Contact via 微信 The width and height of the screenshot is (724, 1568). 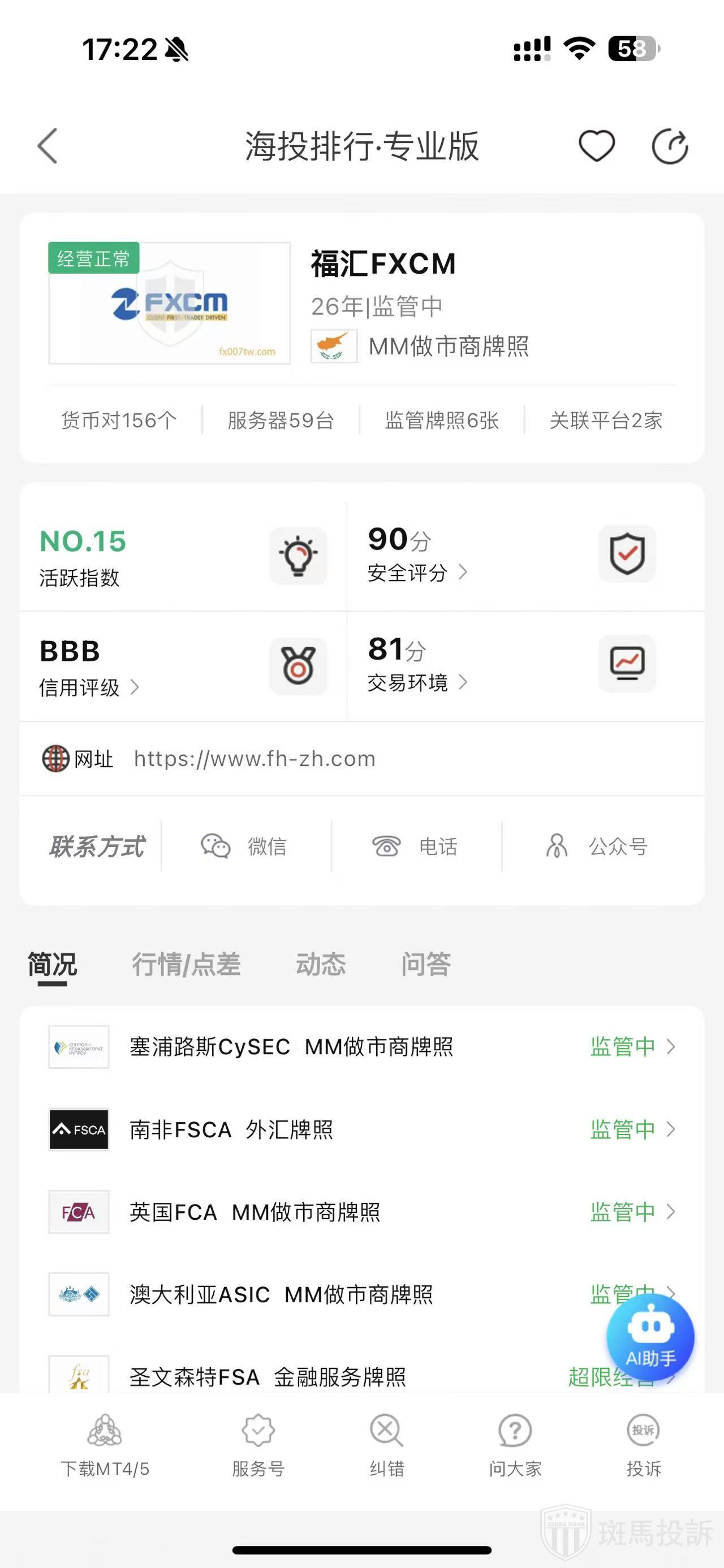coord(244,846)
